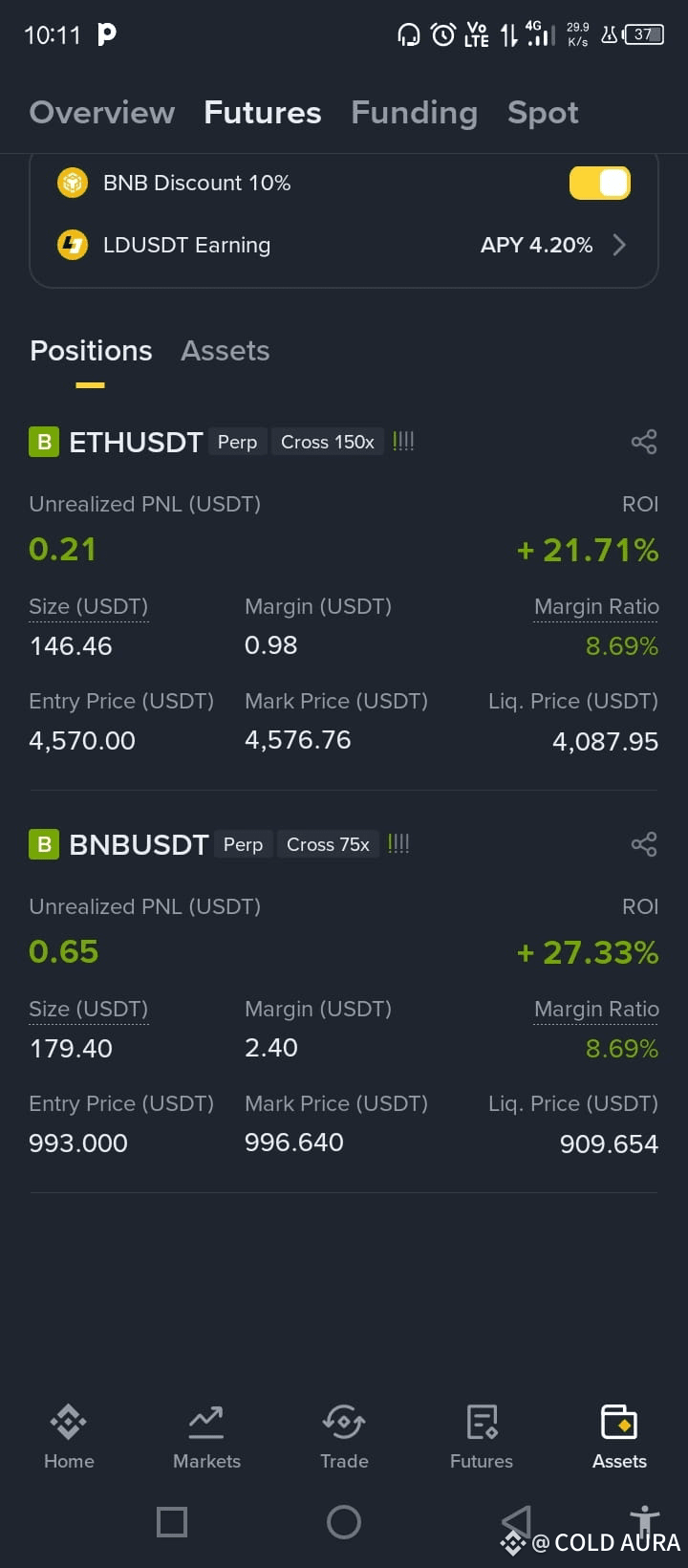Switch to the Overview tab
This screenshot has width=688, height=1568.
point(102,113)
